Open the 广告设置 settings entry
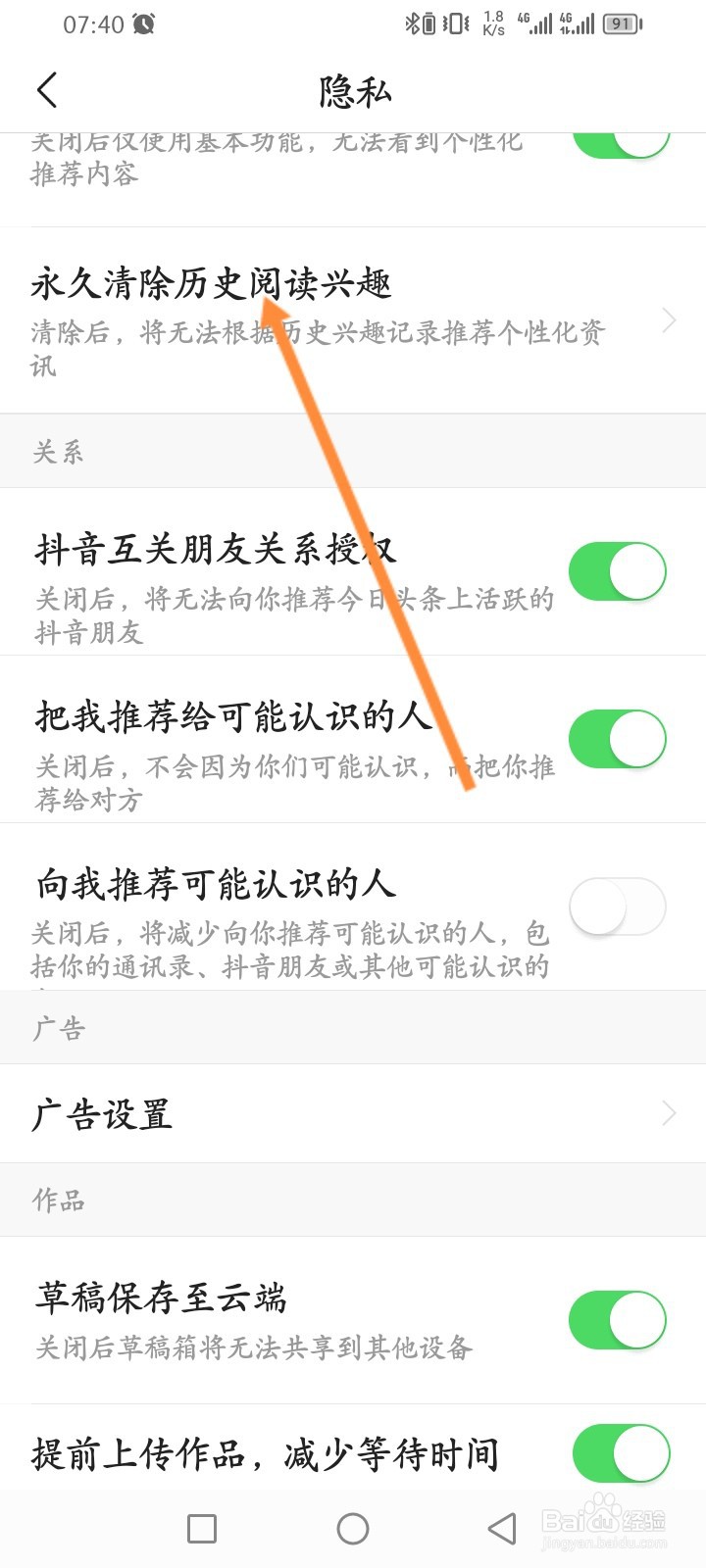Viewport: 706px width, 1568px height. (103, 1114)
